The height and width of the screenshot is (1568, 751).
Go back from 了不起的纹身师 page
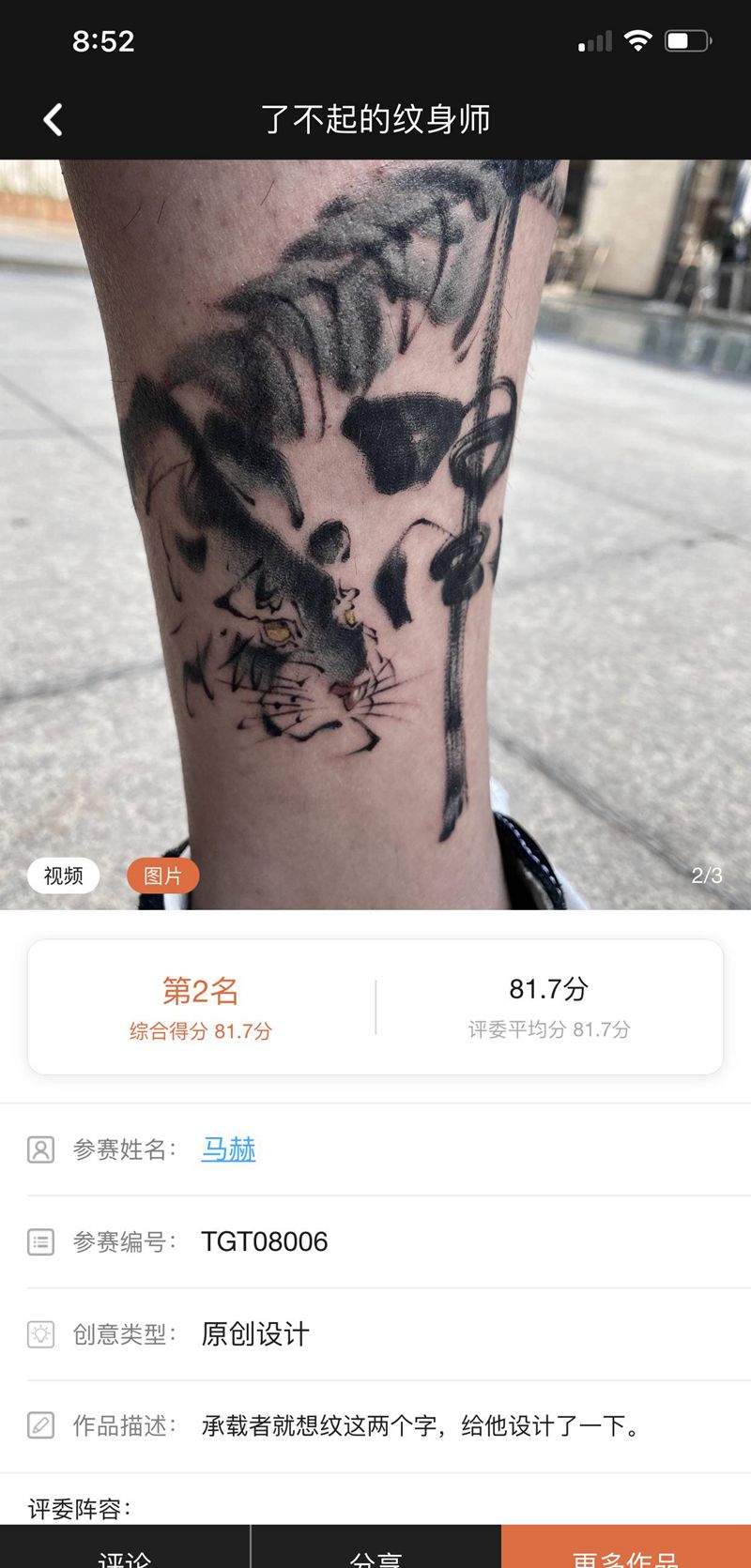coord(54,120)
